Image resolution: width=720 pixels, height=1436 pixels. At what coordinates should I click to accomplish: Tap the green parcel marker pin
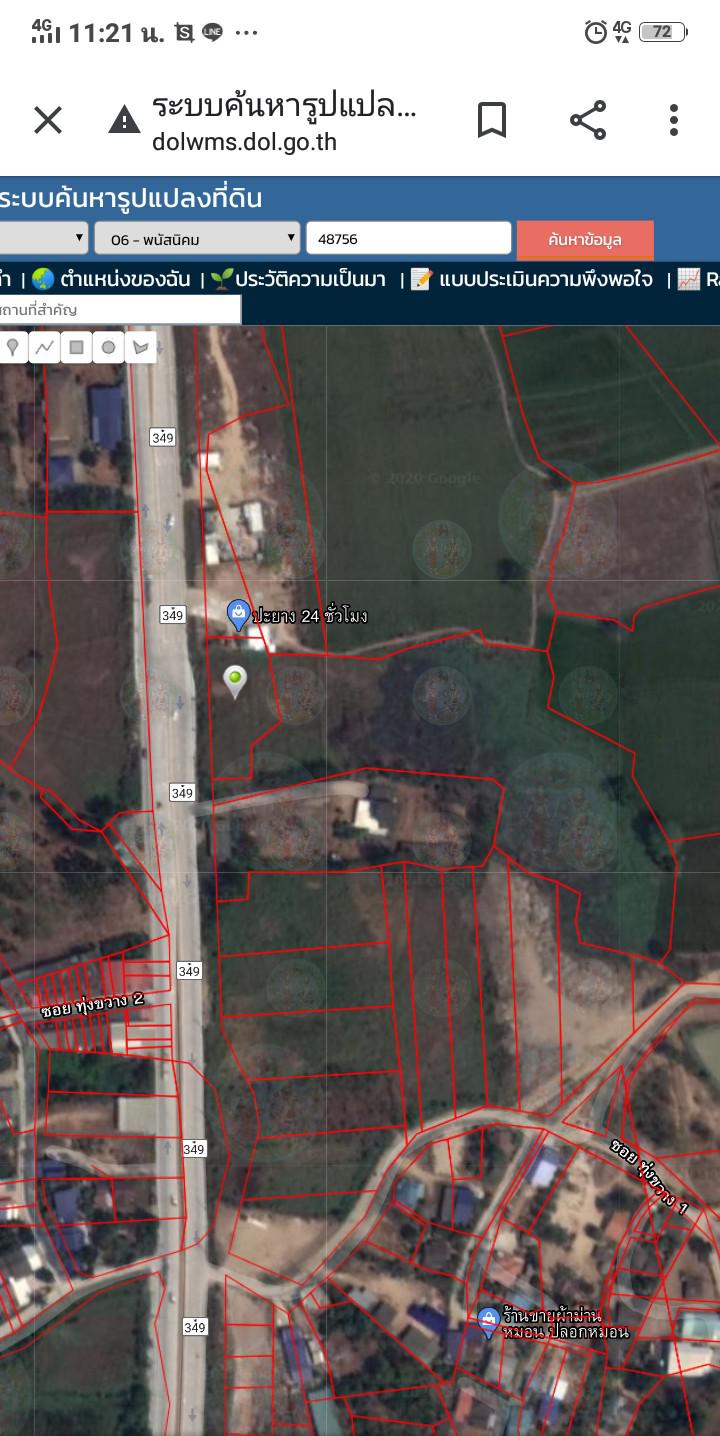coord(235,681)
